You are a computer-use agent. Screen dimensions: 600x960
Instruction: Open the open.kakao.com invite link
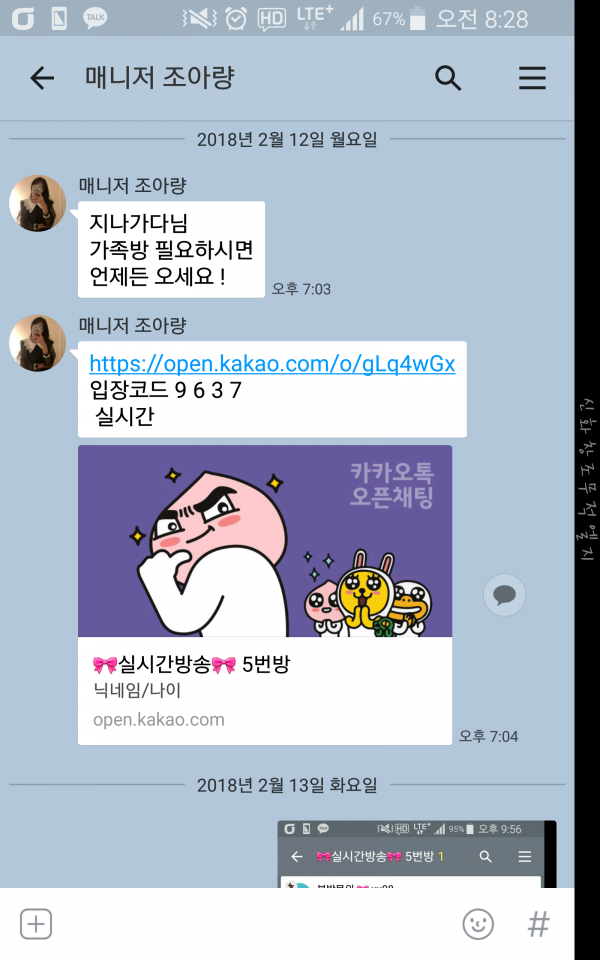point(272,364)
